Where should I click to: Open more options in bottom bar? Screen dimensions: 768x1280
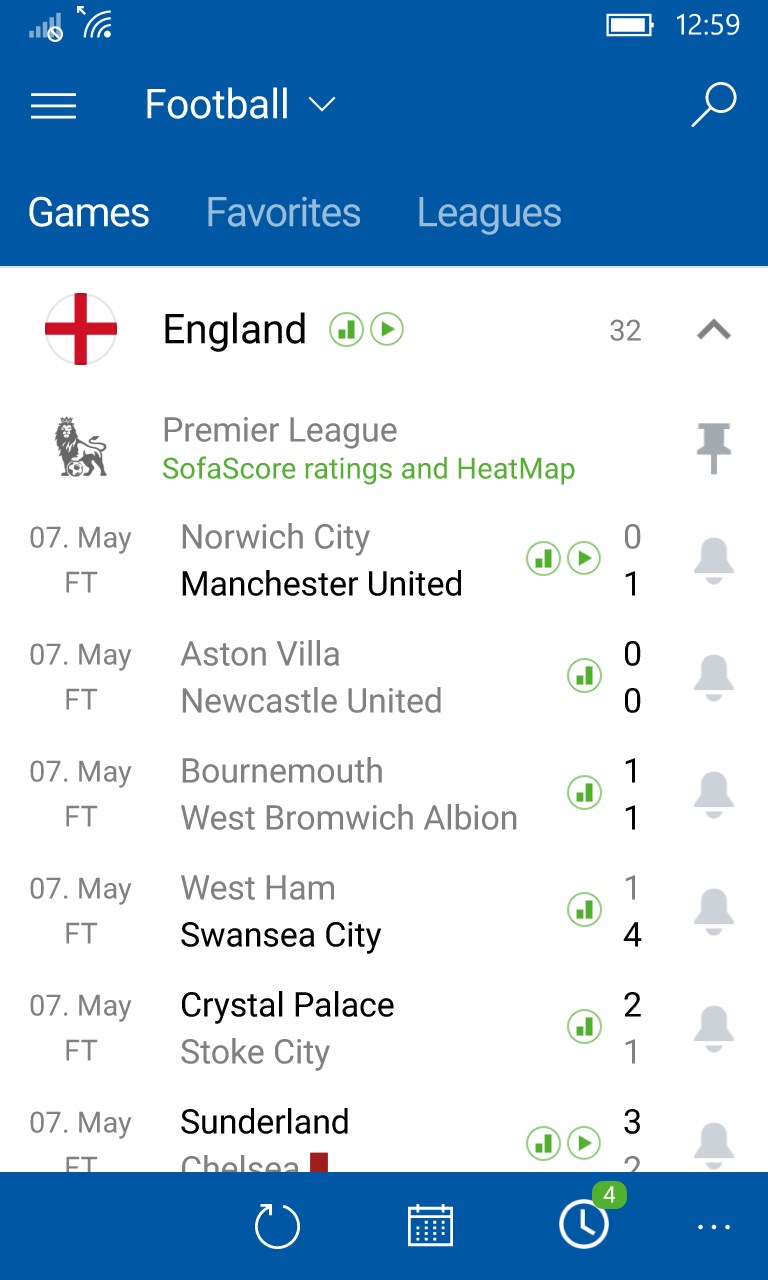point(713,1226)
